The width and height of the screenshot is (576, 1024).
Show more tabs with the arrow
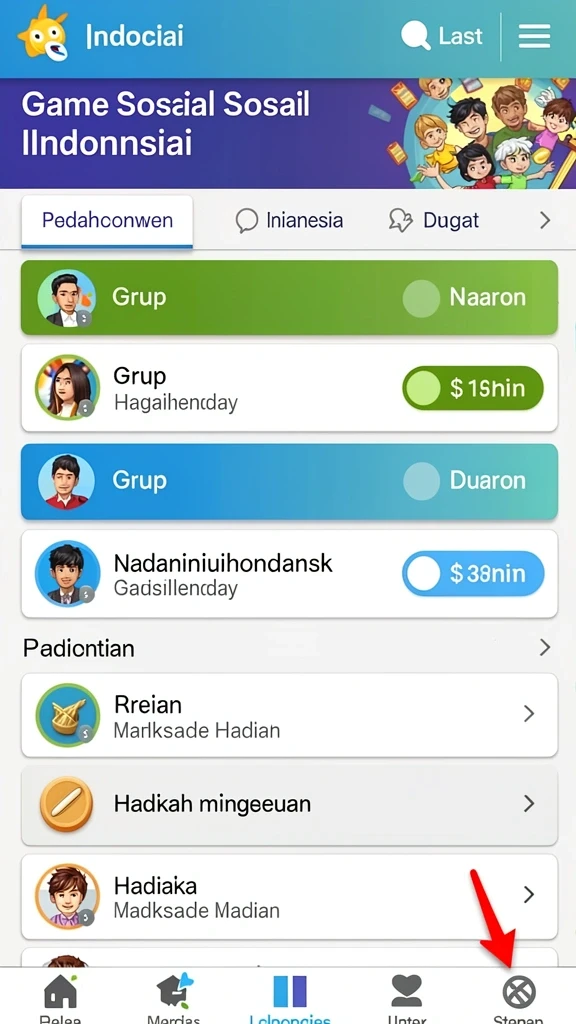545,221
